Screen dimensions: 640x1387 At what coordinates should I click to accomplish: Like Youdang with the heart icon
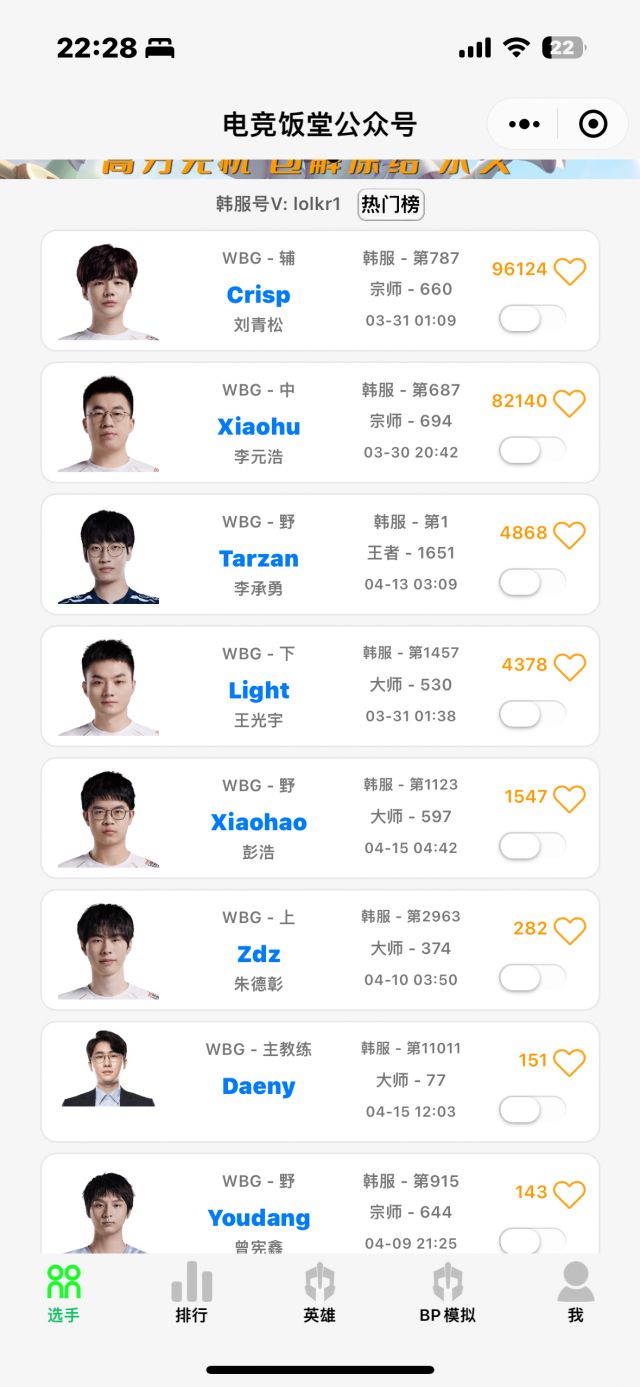(x=569, y=1194)
